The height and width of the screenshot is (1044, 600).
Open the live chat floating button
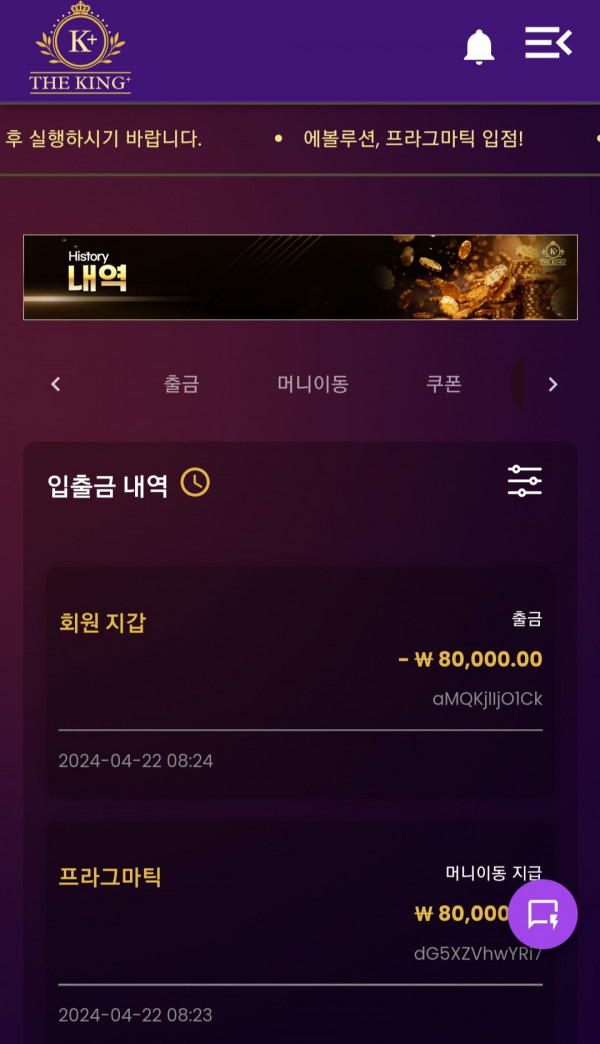542,914
